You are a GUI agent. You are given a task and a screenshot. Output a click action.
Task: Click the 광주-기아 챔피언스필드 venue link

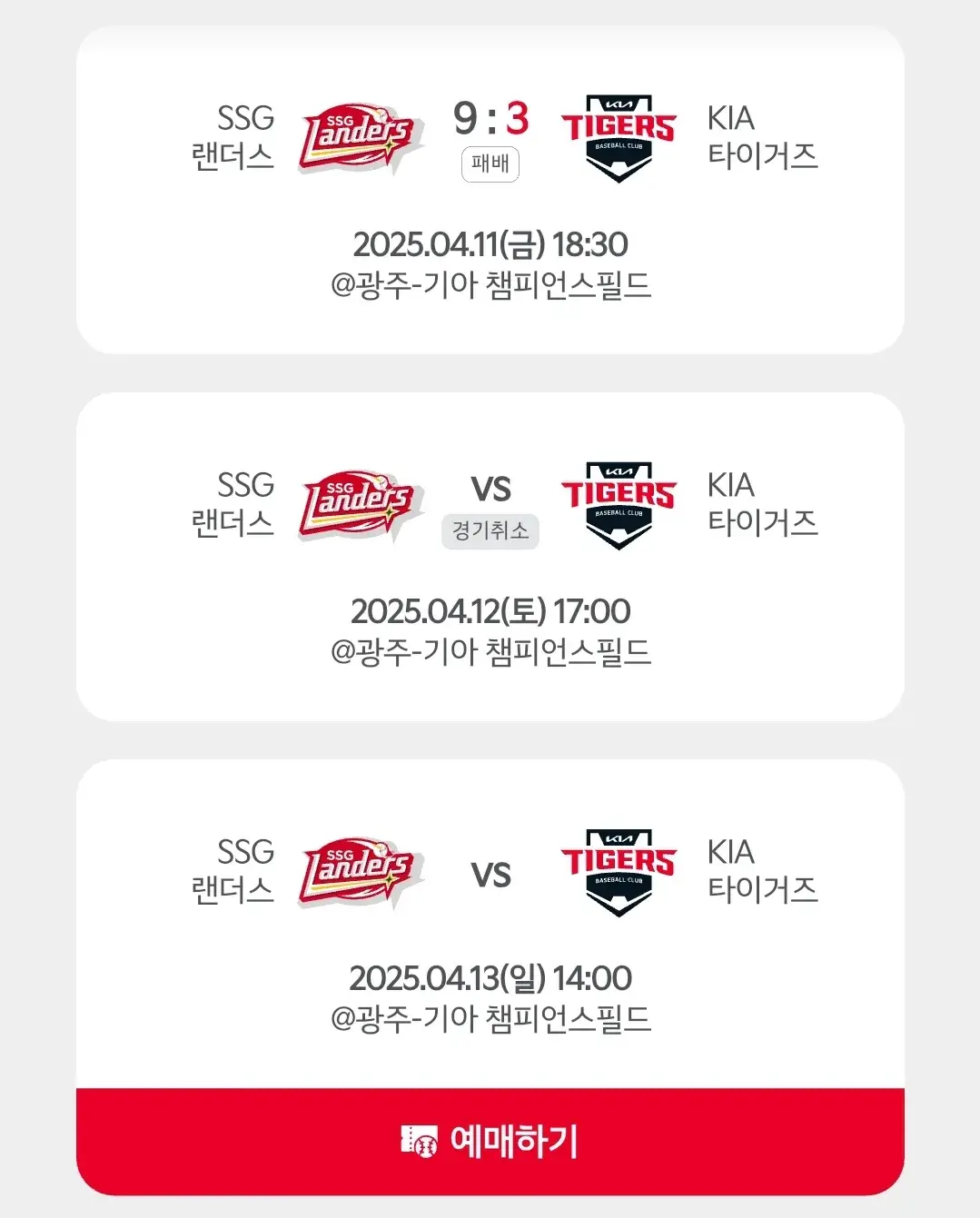click(490, 284)
